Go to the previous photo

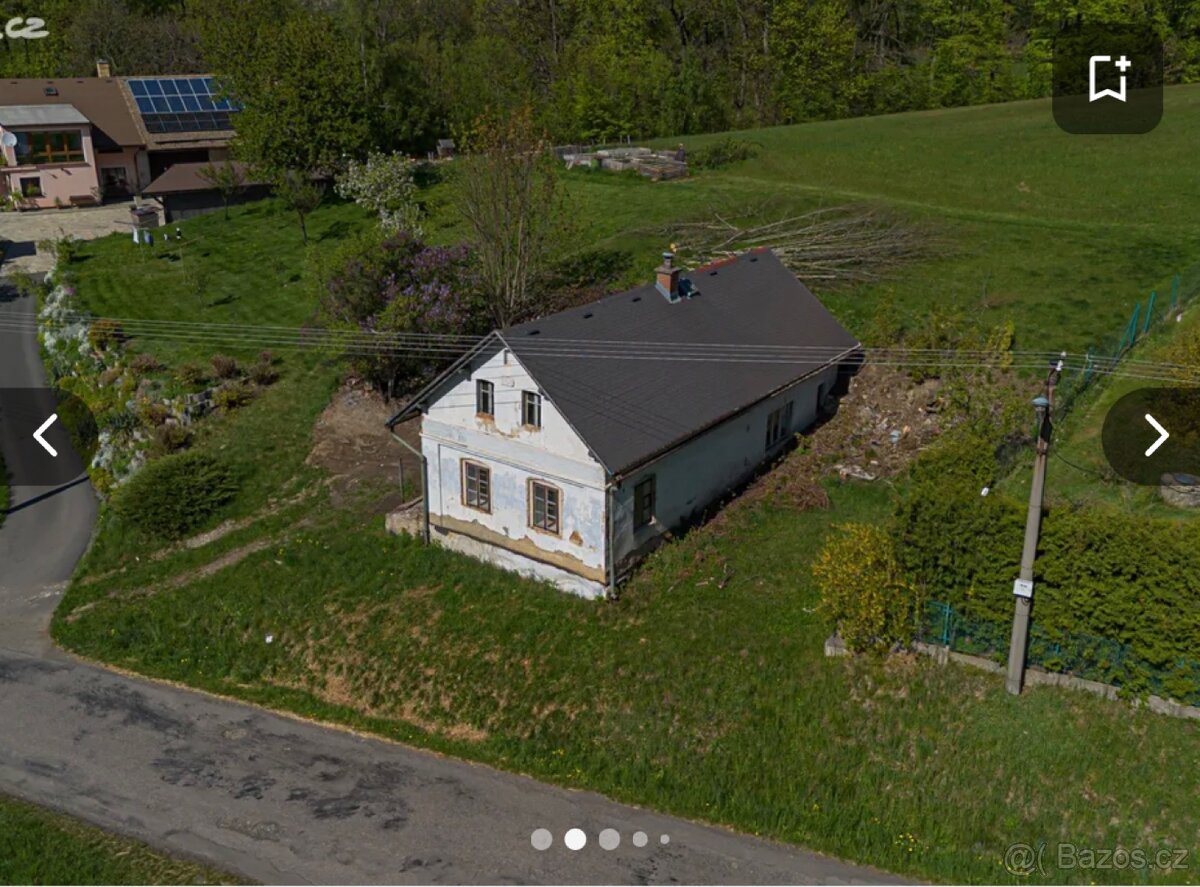tap(46, 435)
